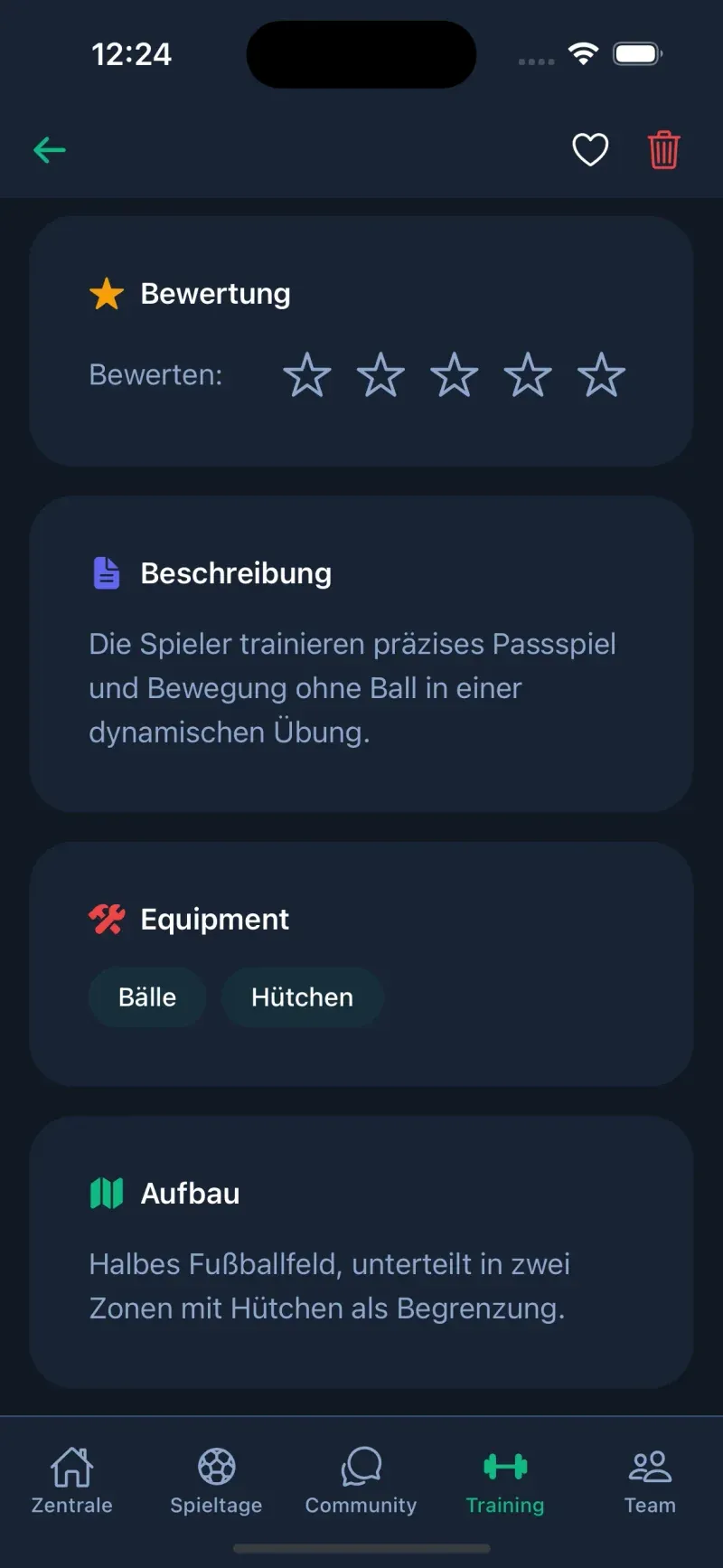Select the Zentrale home icon
The width and height of the screenshot is (723, 1568).
71,1466
